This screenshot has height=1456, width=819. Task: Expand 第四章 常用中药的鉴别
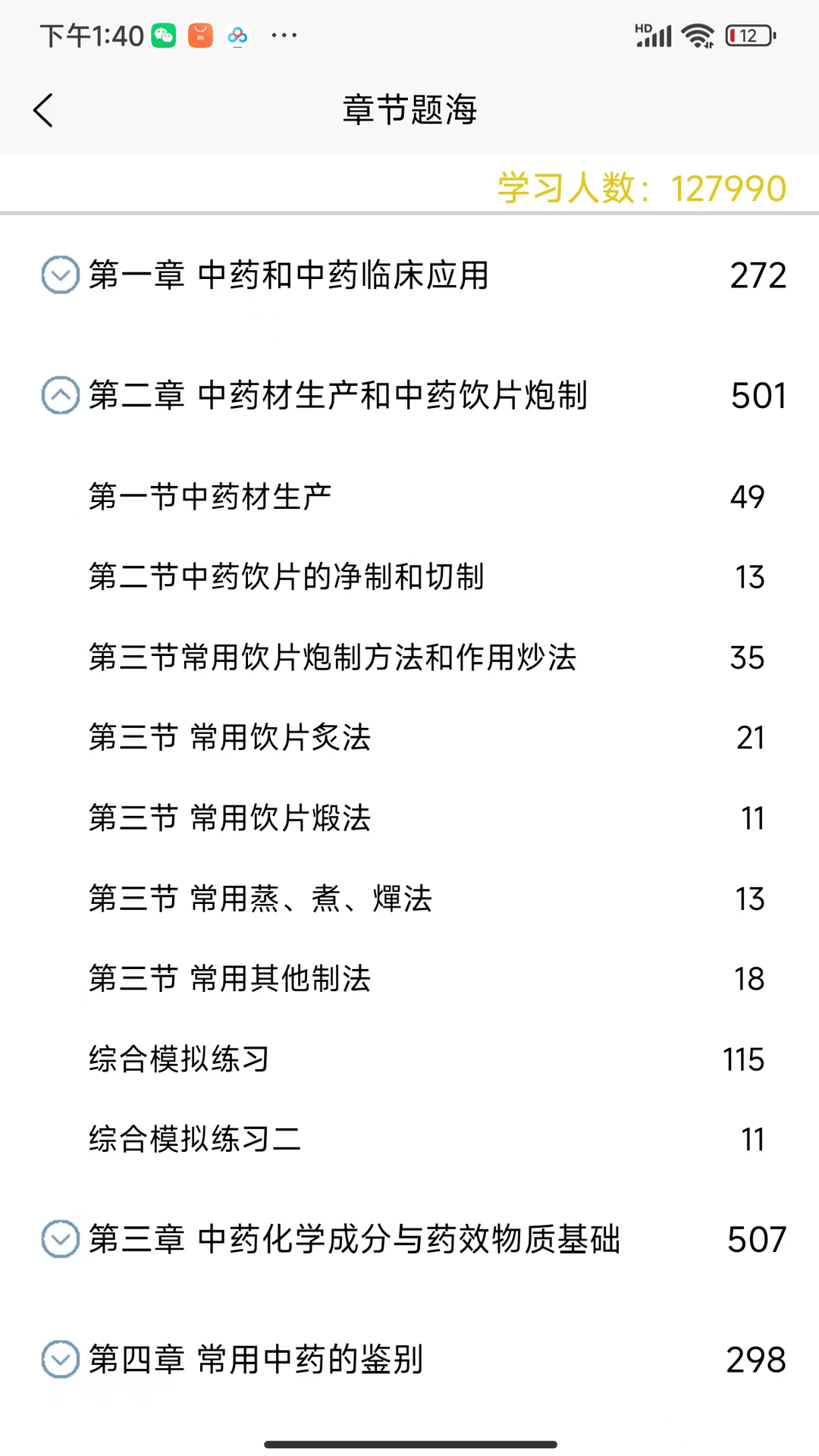[60, 1359]
